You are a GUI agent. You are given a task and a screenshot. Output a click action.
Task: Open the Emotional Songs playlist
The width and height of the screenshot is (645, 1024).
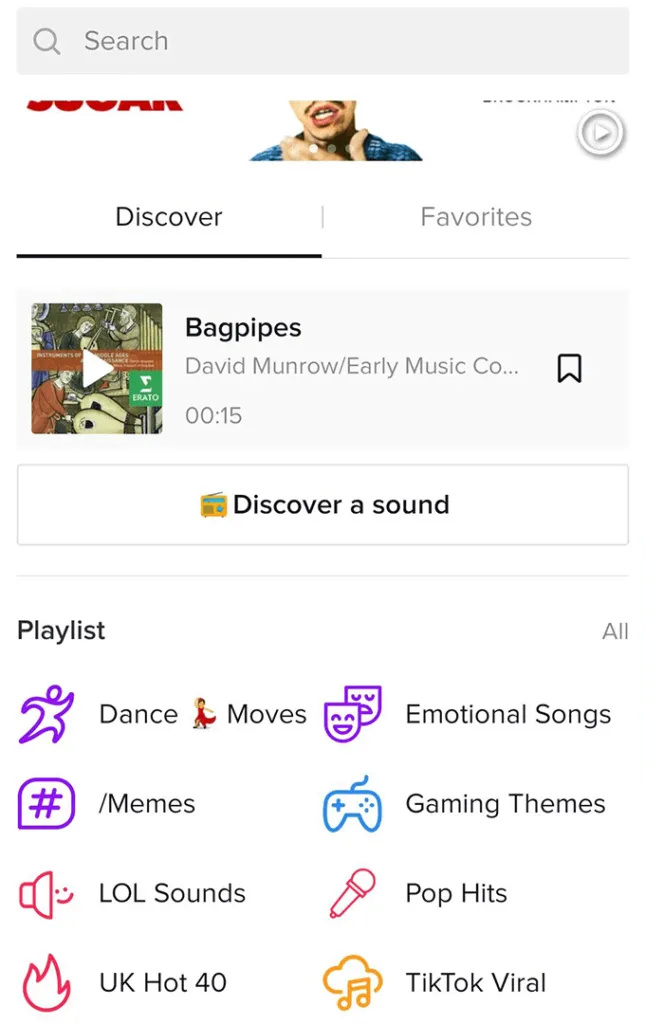point(468,714)
